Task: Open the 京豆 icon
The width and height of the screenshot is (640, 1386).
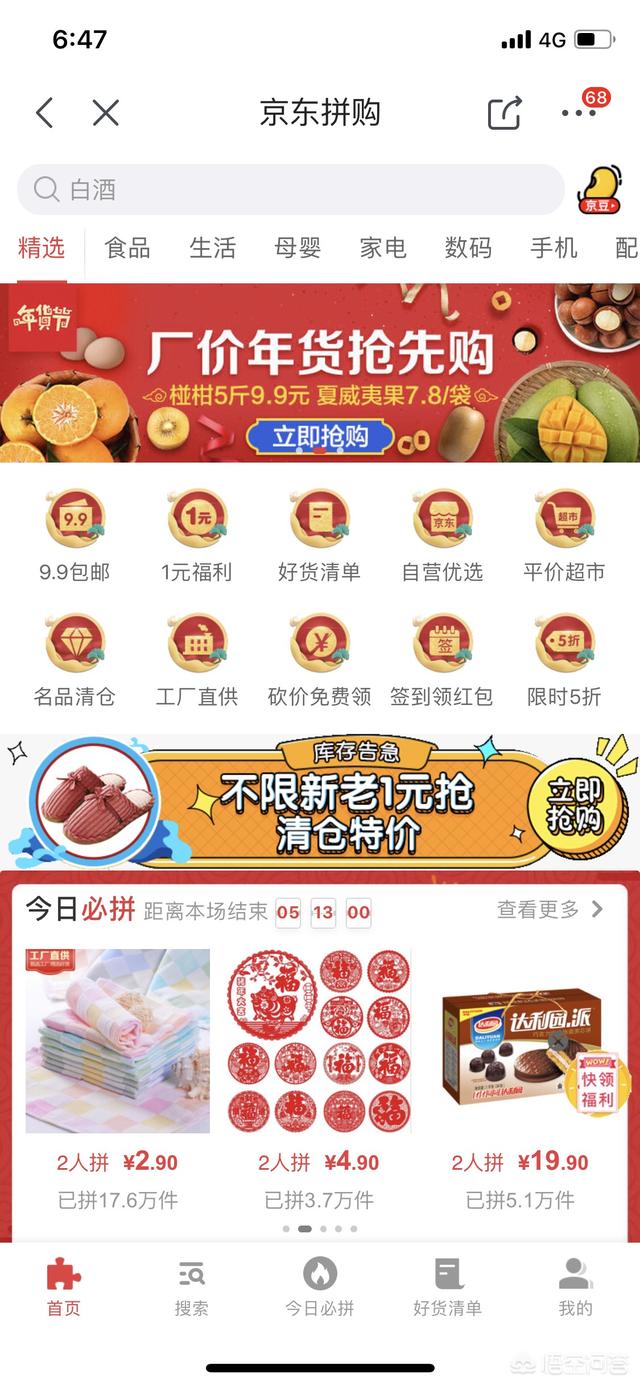Action: click(x=598, y=189)
